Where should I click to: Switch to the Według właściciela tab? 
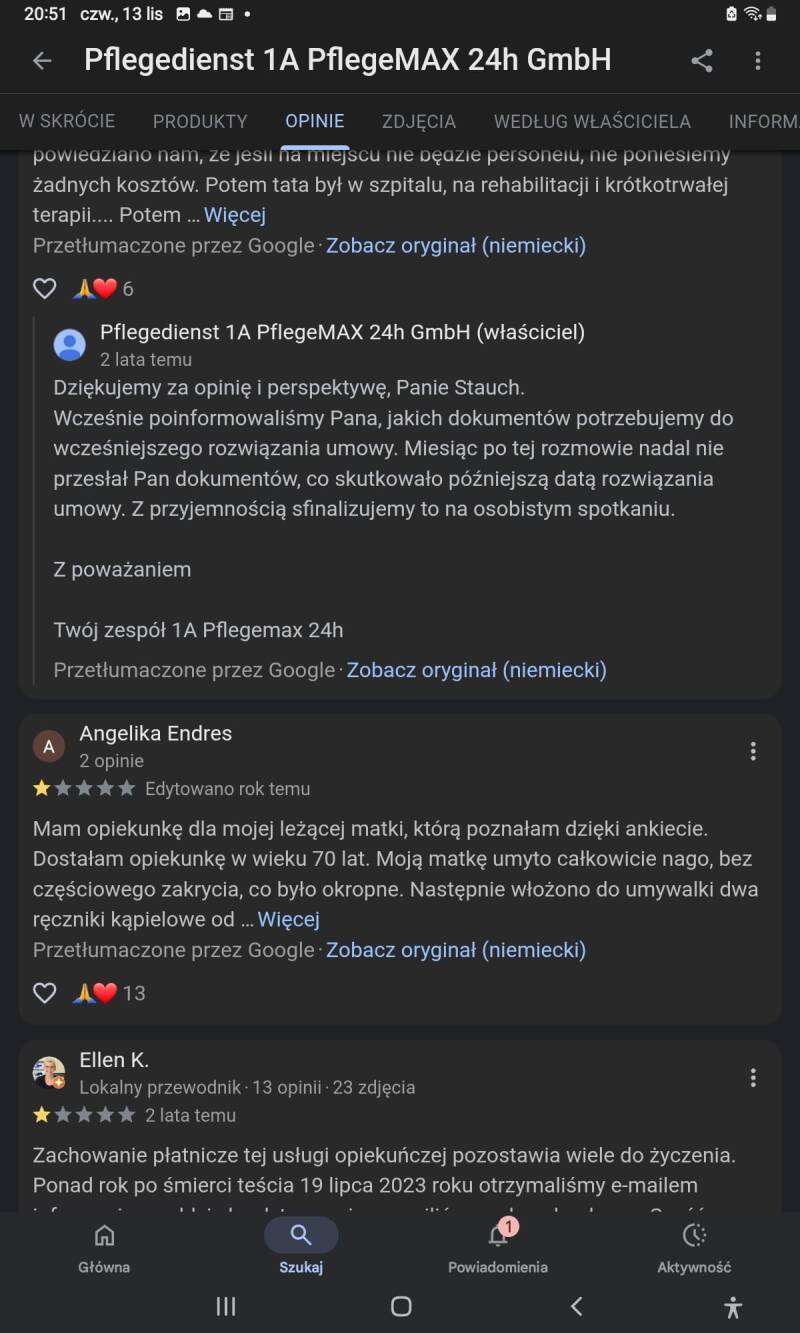(592, 121)
